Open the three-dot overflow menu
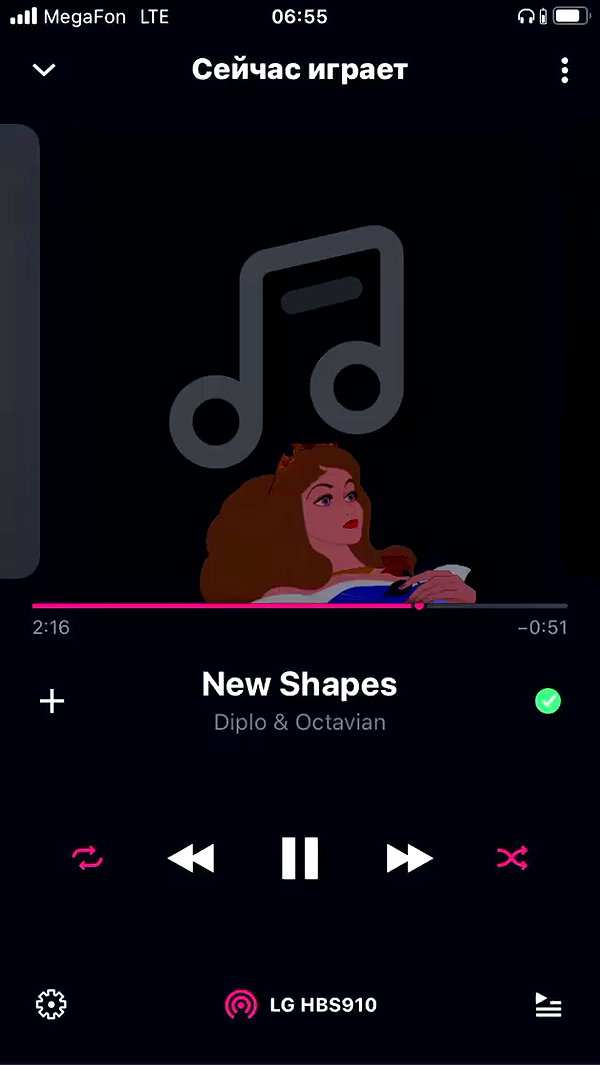Image resolution: width=600 pixels, height=1065 pixels. (564, 71)
